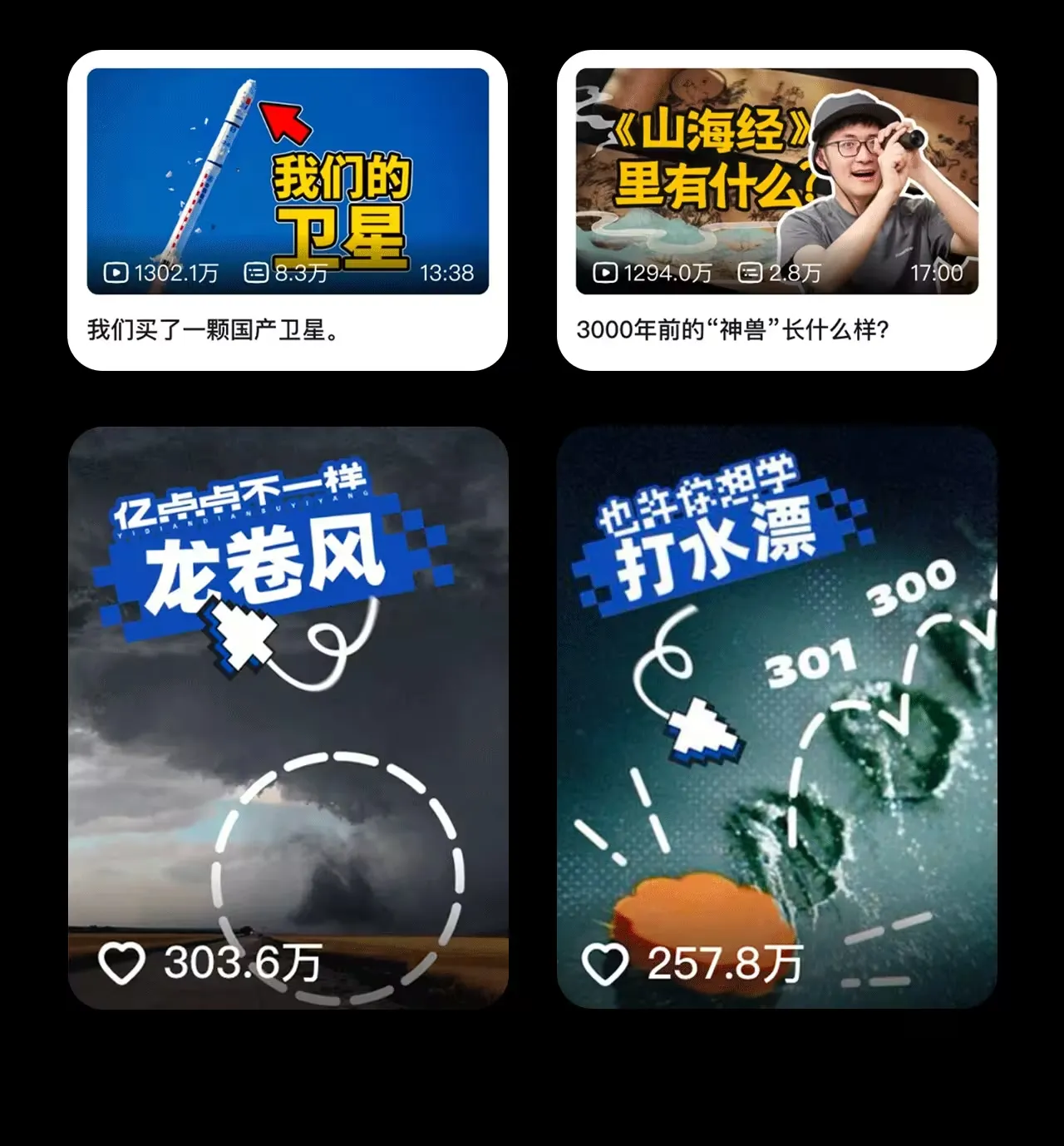
Task: Click the dashed circle highlighting the tornado
Action: [x=337, y=877]
